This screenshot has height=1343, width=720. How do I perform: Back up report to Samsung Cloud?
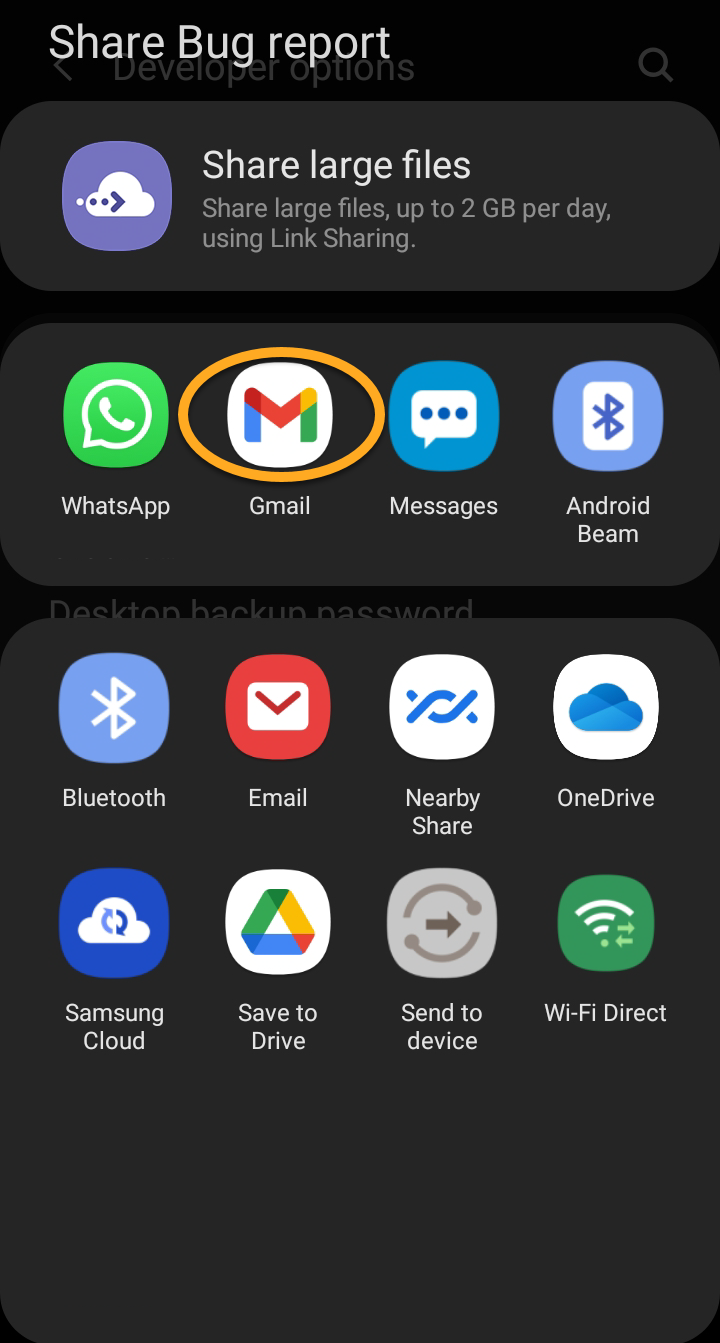pos(114,923)
